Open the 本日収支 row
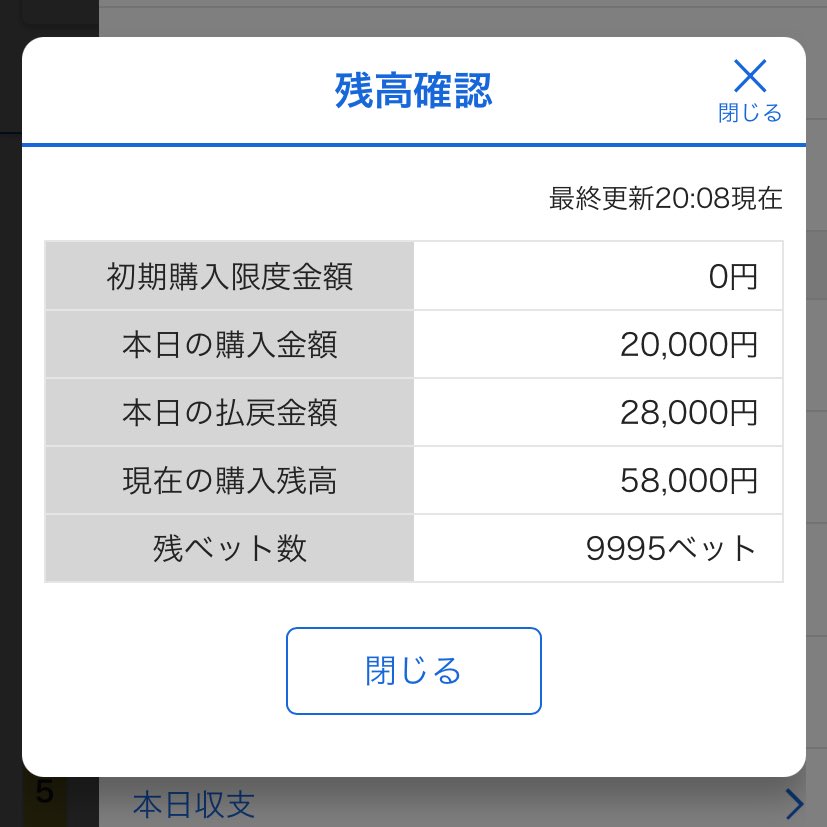The image size is (827, 827). coord(460,804)
